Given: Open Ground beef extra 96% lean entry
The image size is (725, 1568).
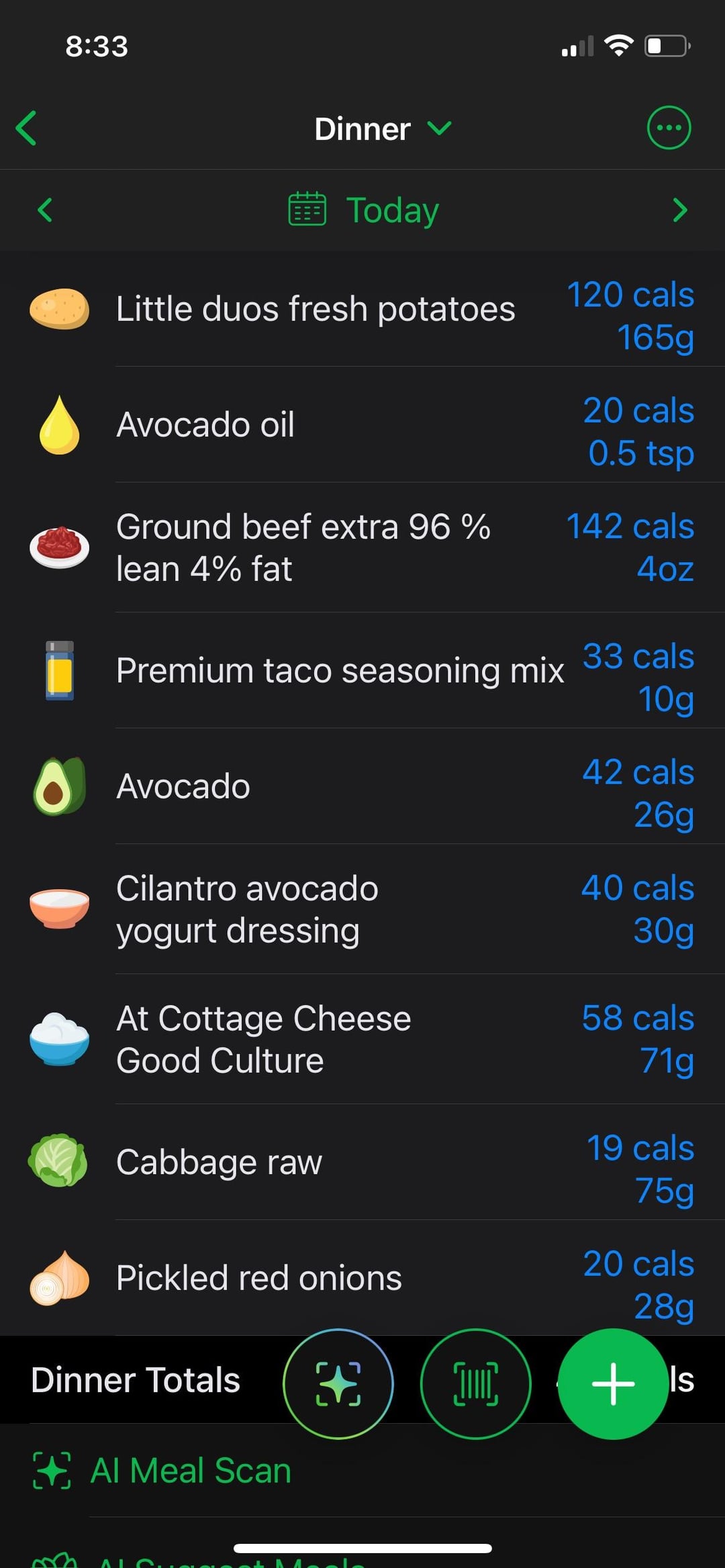Looking at the screenshot, I should tap(362, 547).
